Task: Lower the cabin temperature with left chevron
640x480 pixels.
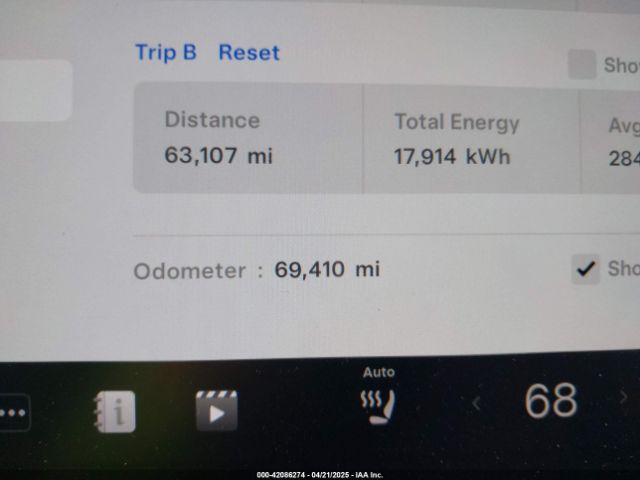Action: [476, 403]
